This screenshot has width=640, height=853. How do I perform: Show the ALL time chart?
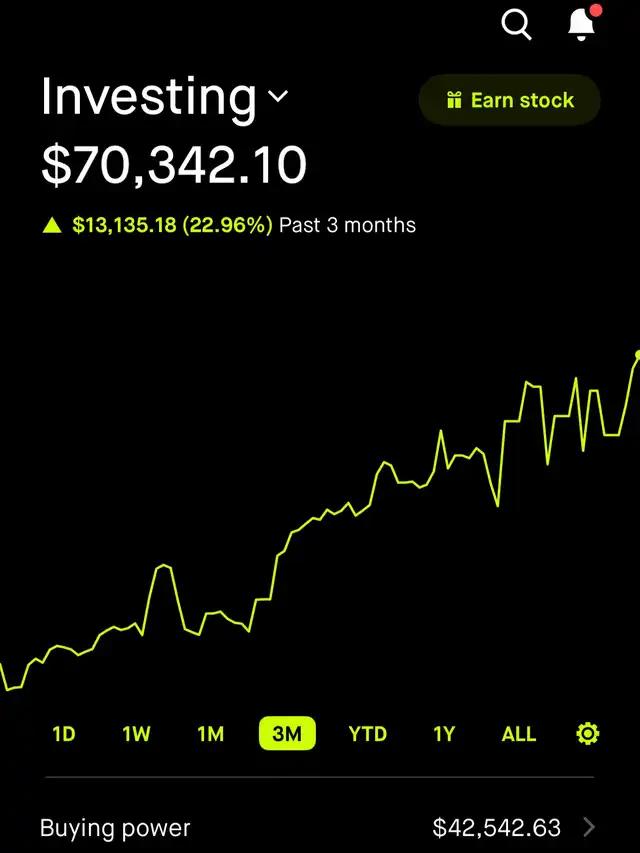(518, 734)
